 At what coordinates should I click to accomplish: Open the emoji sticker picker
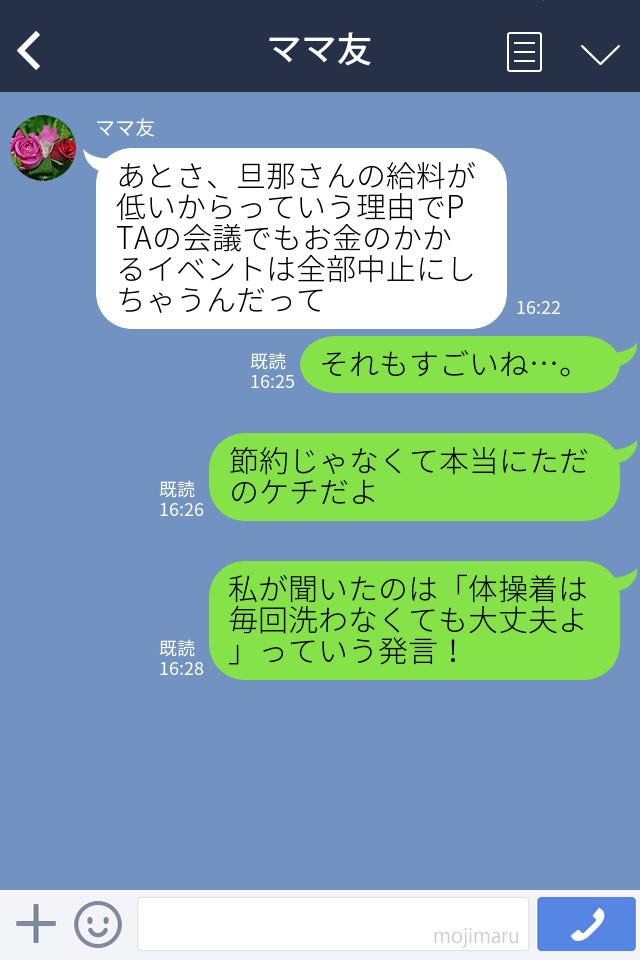(x=98, y=924)
